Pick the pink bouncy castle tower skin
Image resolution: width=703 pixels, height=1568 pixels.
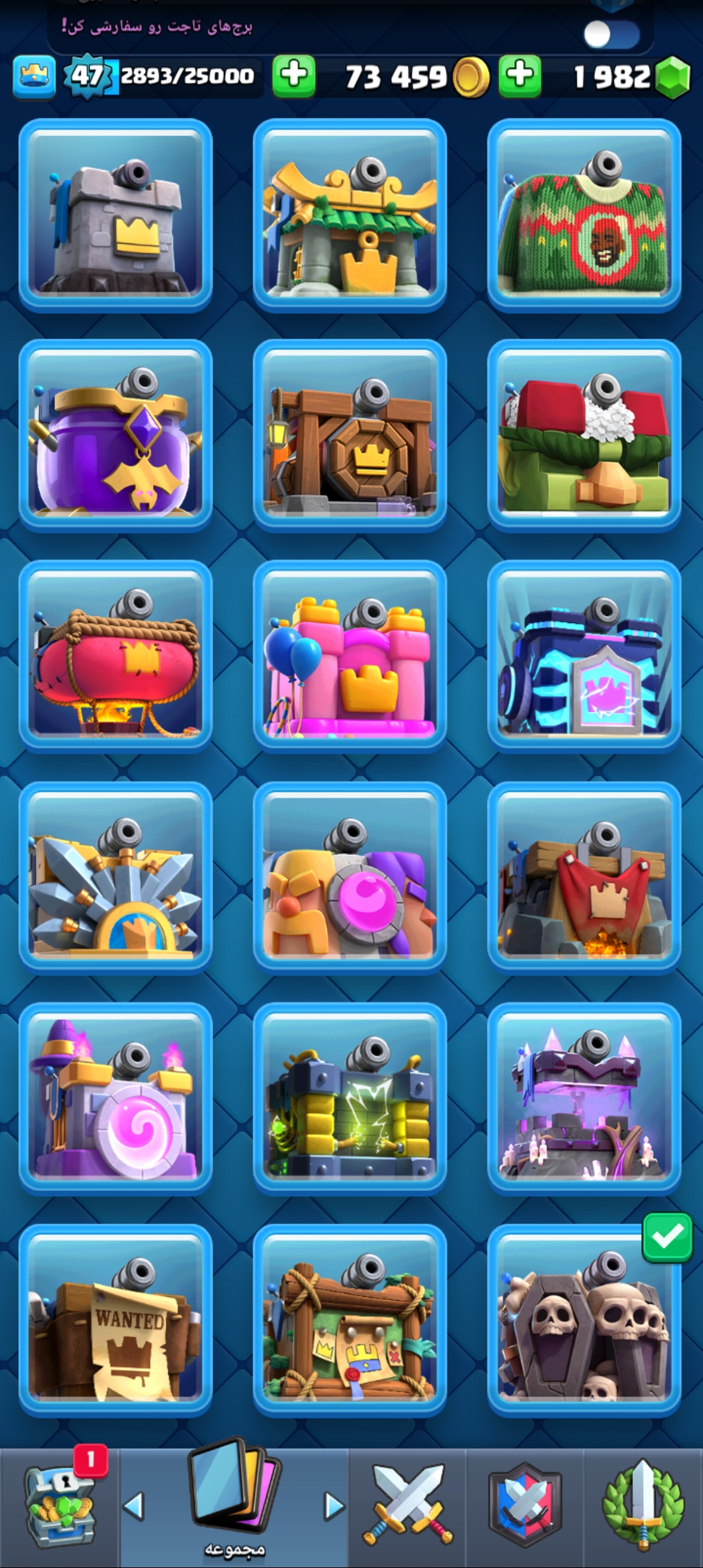350,656
